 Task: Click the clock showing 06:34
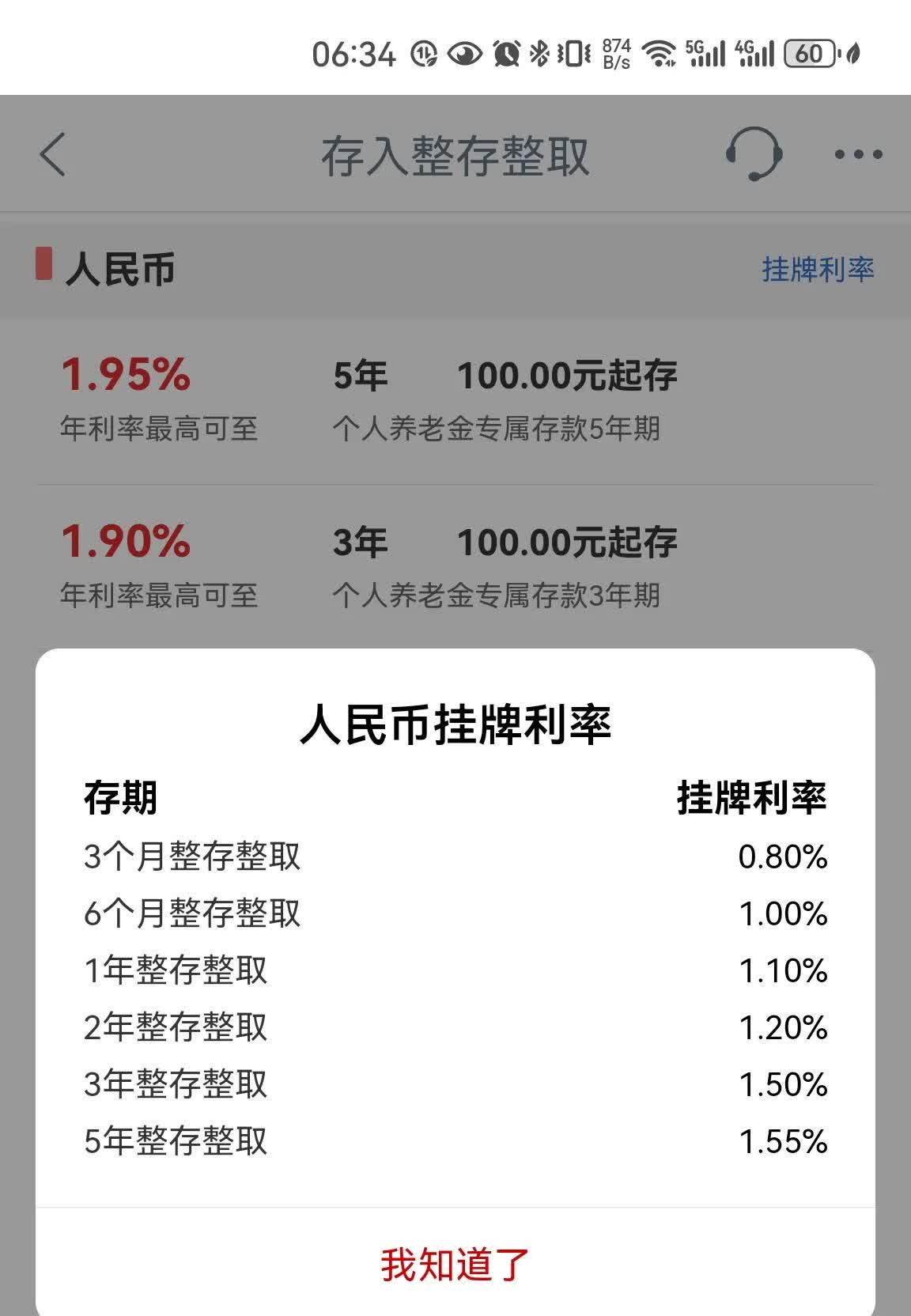point(353,52)
